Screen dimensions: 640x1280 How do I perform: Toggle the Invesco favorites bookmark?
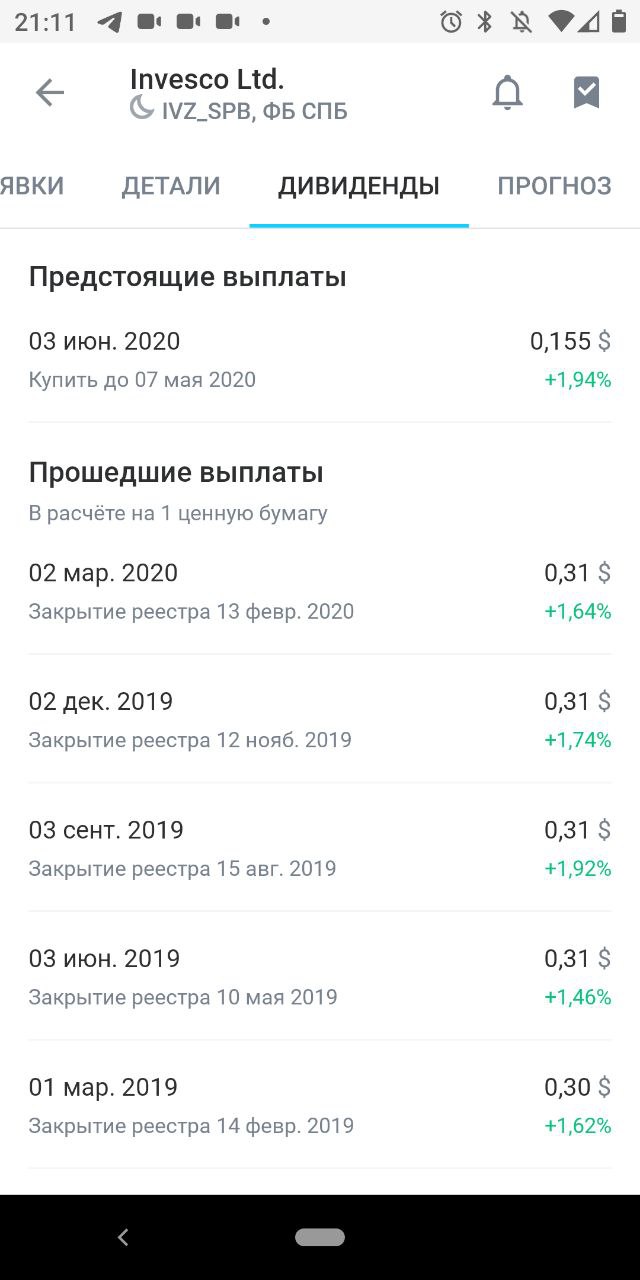pos(586,93)
